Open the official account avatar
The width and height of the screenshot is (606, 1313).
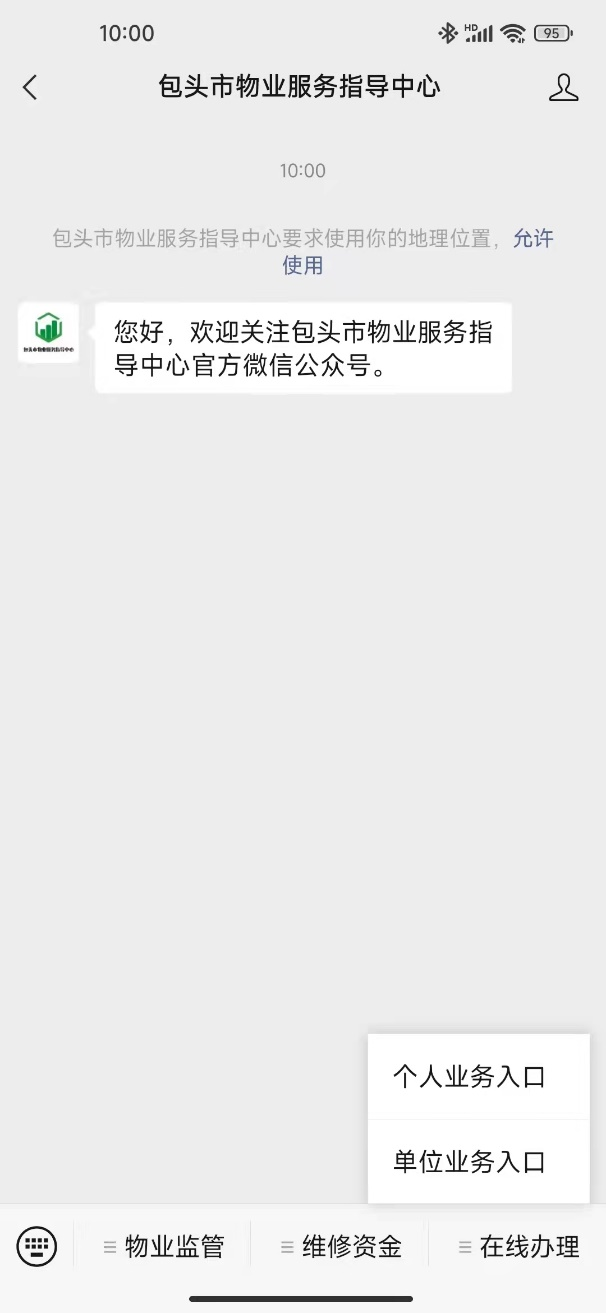click(48, 333)
